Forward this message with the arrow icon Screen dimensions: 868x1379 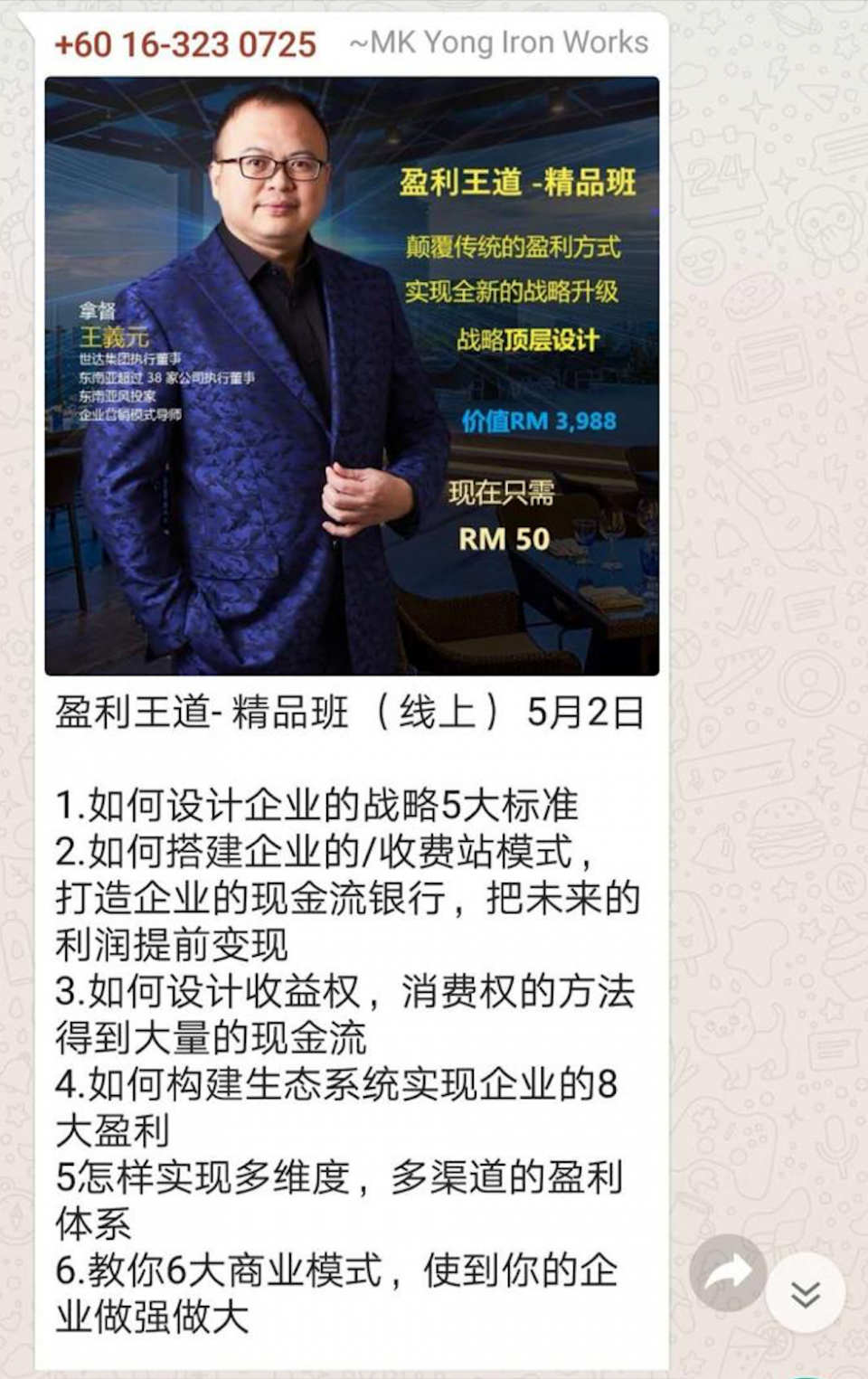click(727, 1272)
